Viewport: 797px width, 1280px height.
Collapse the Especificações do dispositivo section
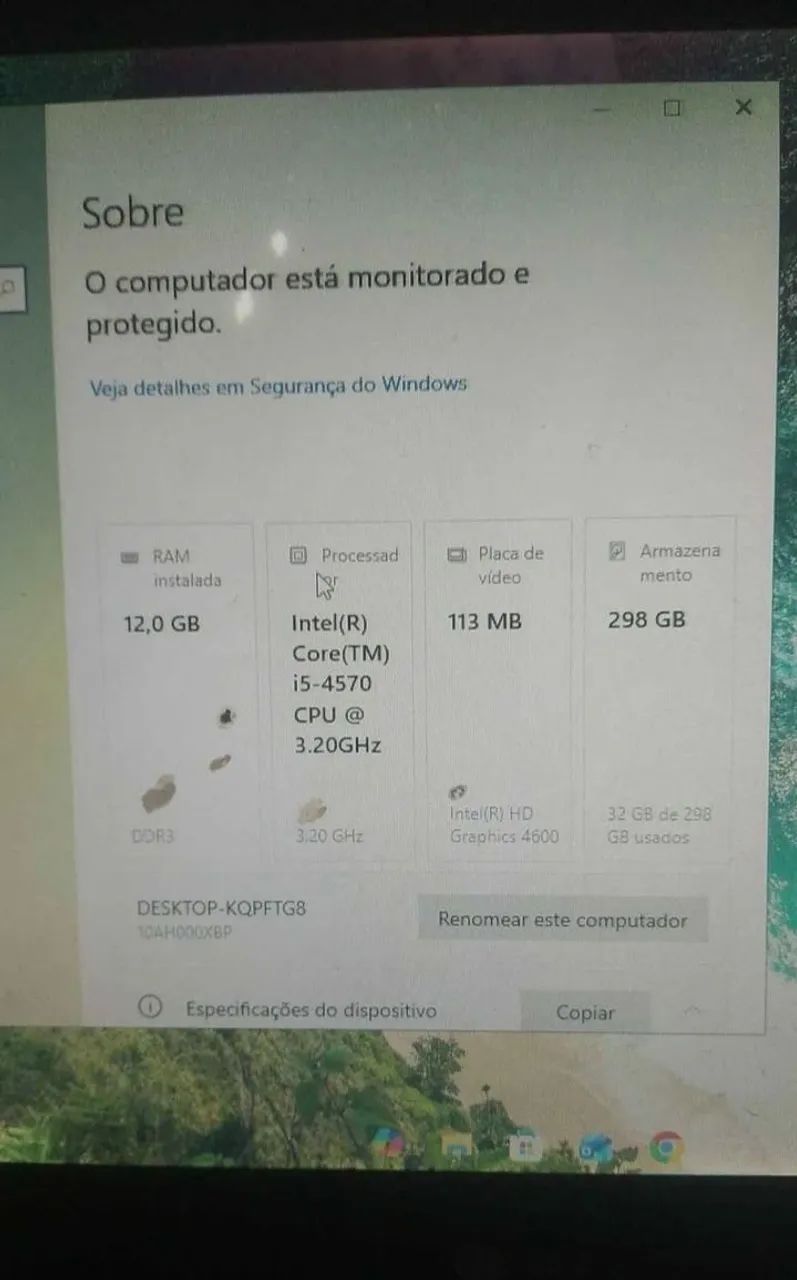coord(693,1011)
